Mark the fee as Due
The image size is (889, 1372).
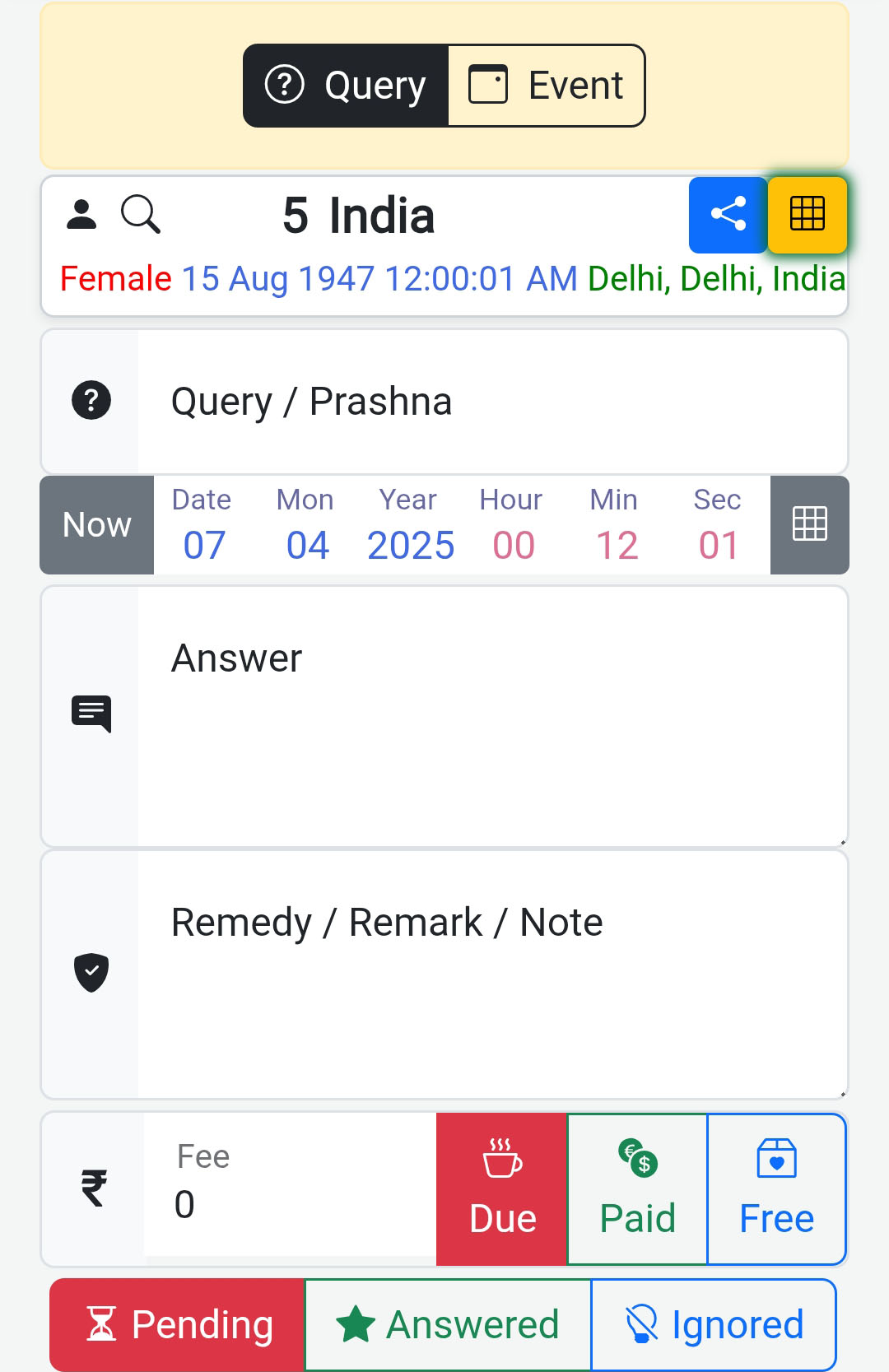click(502, 1189)
